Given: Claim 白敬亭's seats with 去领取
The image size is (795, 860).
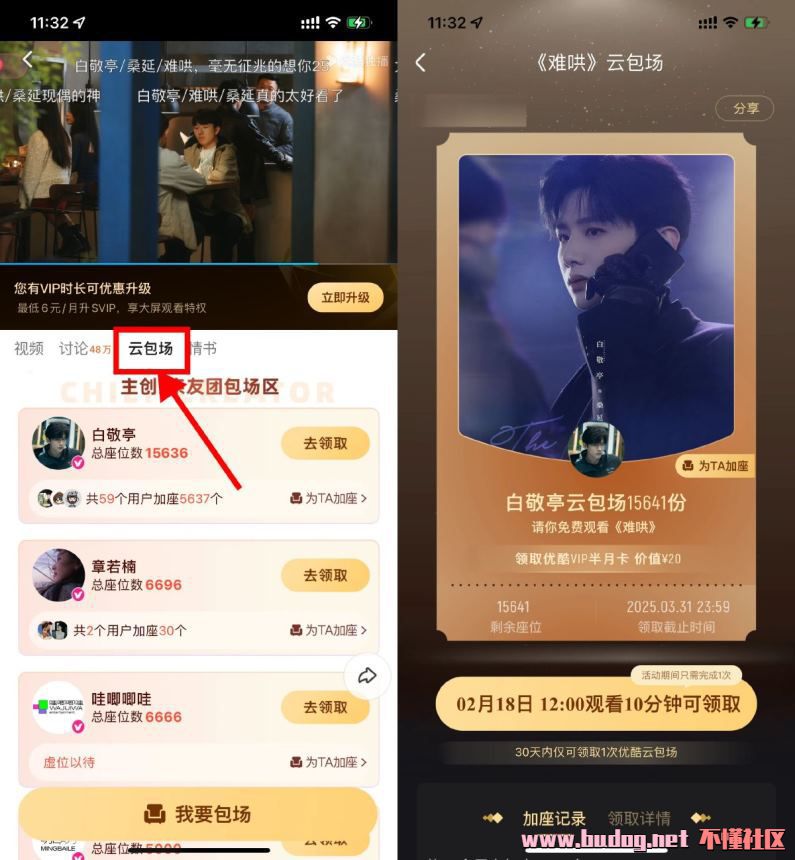Looking at the screenshot, I should tap(325, 443).
